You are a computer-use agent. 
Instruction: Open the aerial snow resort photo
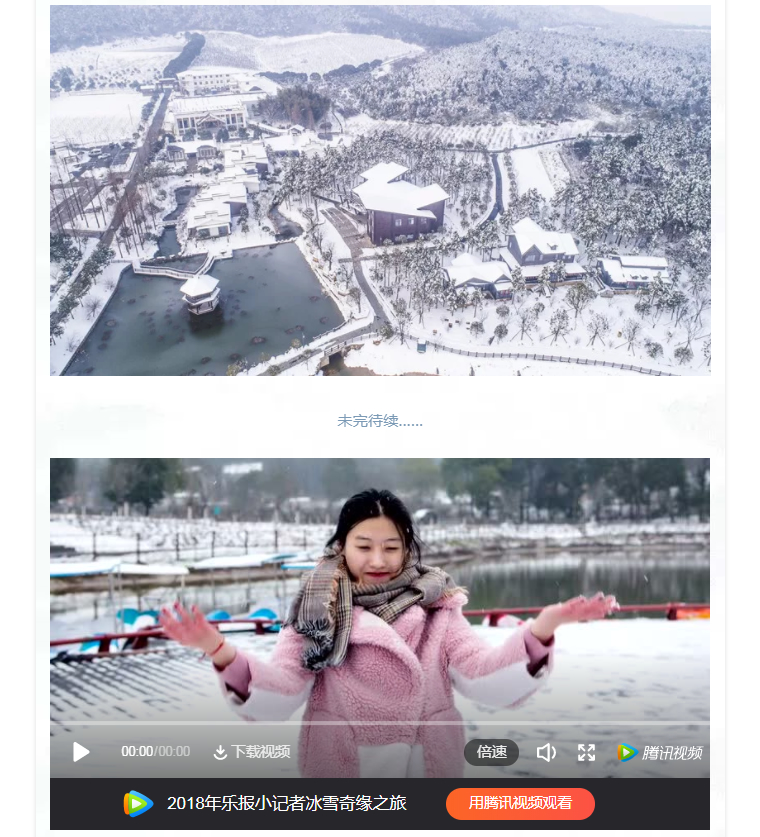tap(380, 190)
